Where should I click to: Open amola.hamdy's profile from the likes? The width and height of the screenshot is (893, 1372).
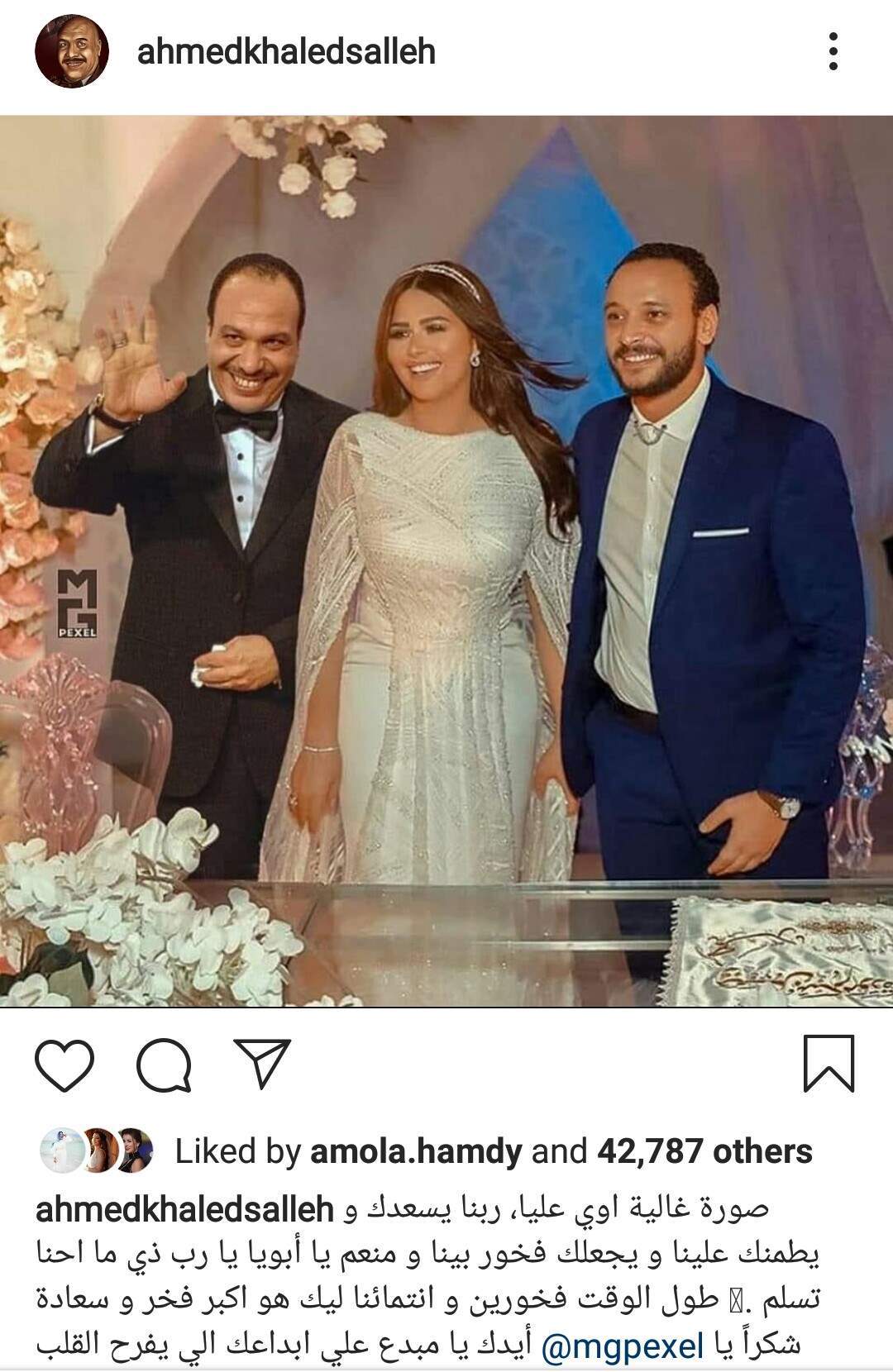tap(418, 1150)
